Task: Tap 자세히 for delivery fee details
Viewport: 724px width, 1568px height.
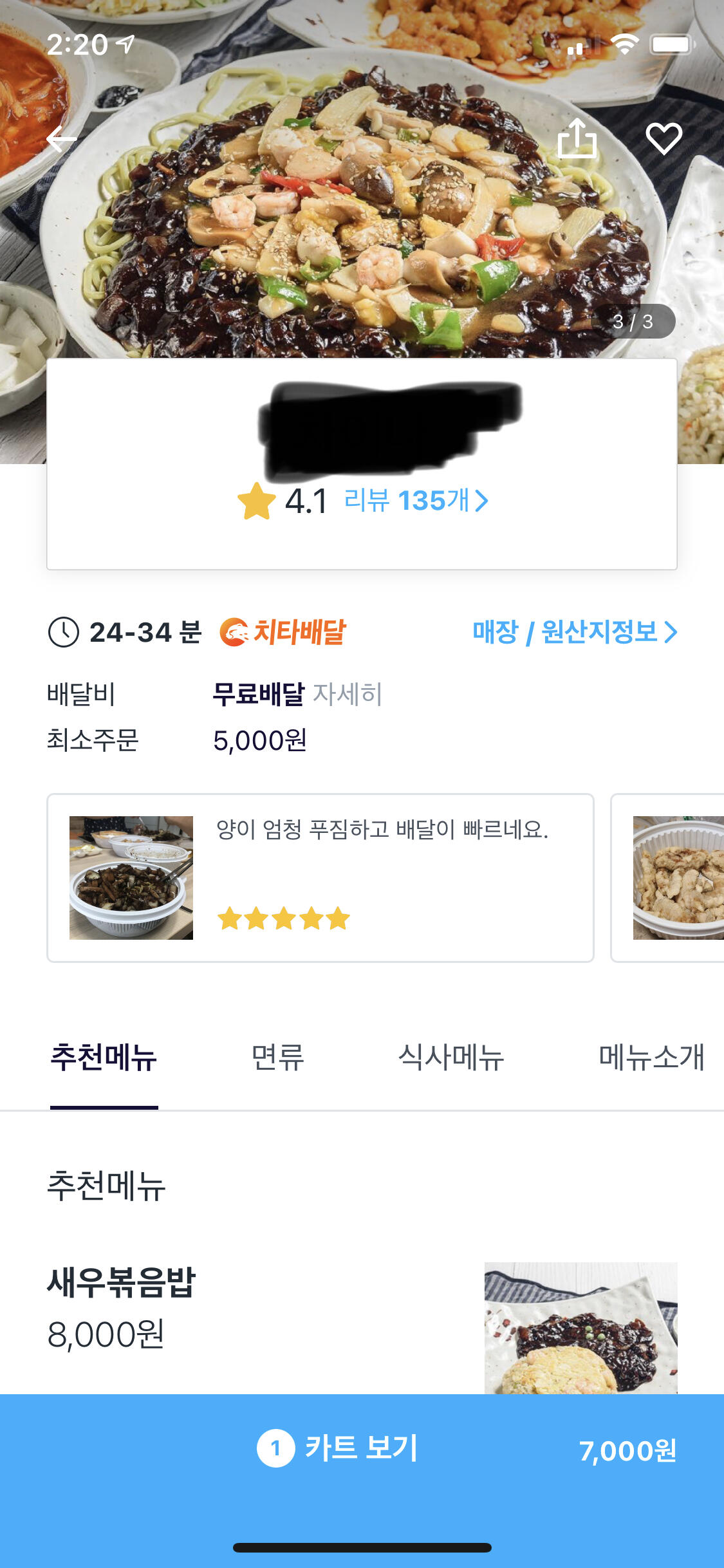Action: [x=348, y=695]
